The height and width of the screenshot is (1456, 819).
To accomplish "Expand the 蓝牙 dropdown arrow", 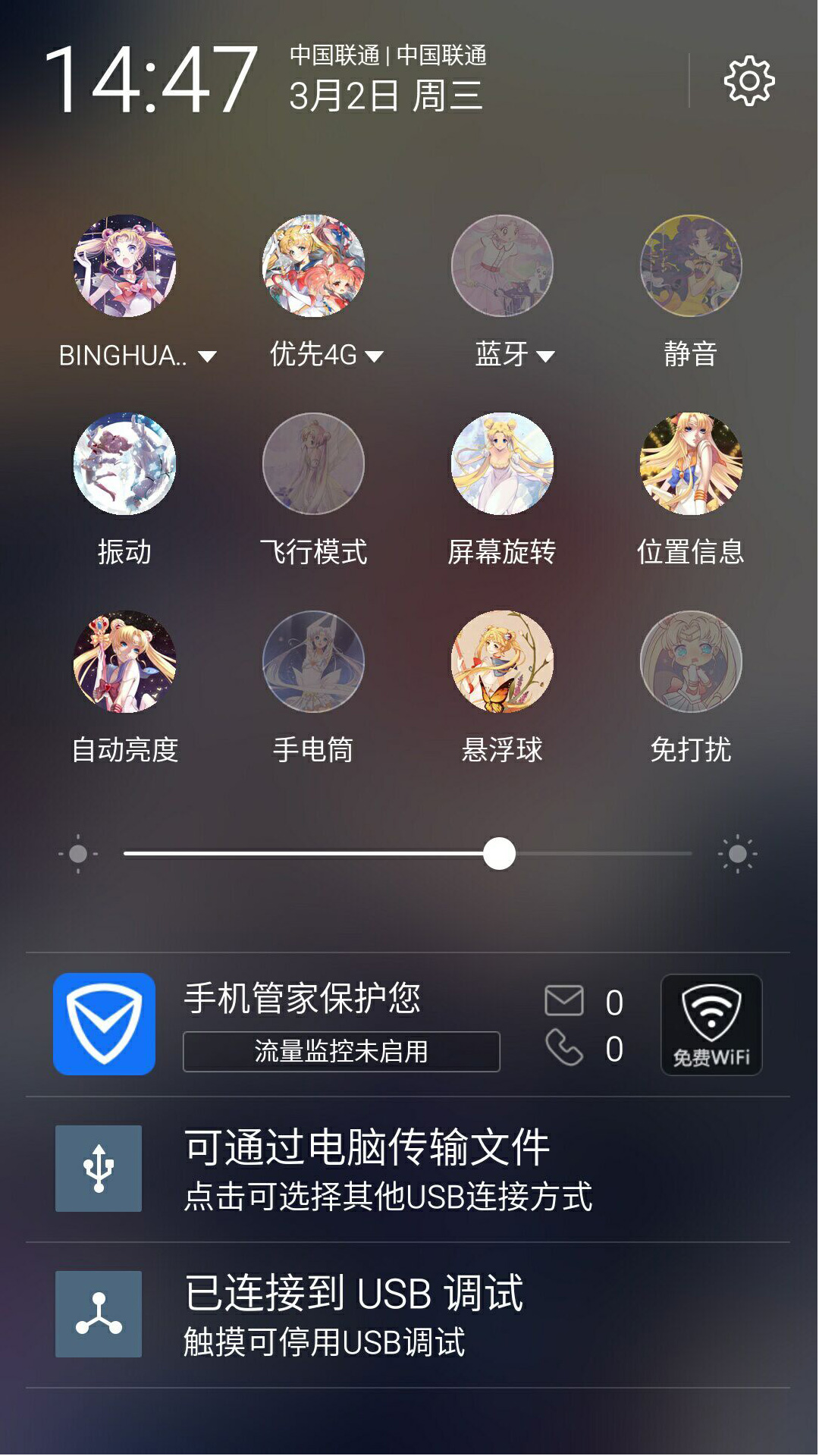I will point(546,356).
